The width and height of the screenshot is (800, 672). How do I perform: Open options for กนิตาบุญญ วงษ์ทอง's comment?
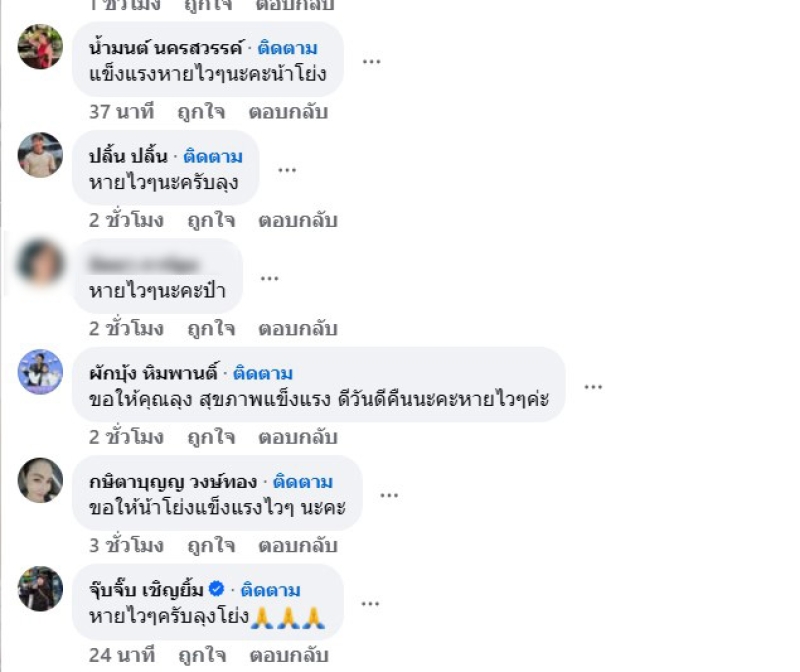coord(389,495)
